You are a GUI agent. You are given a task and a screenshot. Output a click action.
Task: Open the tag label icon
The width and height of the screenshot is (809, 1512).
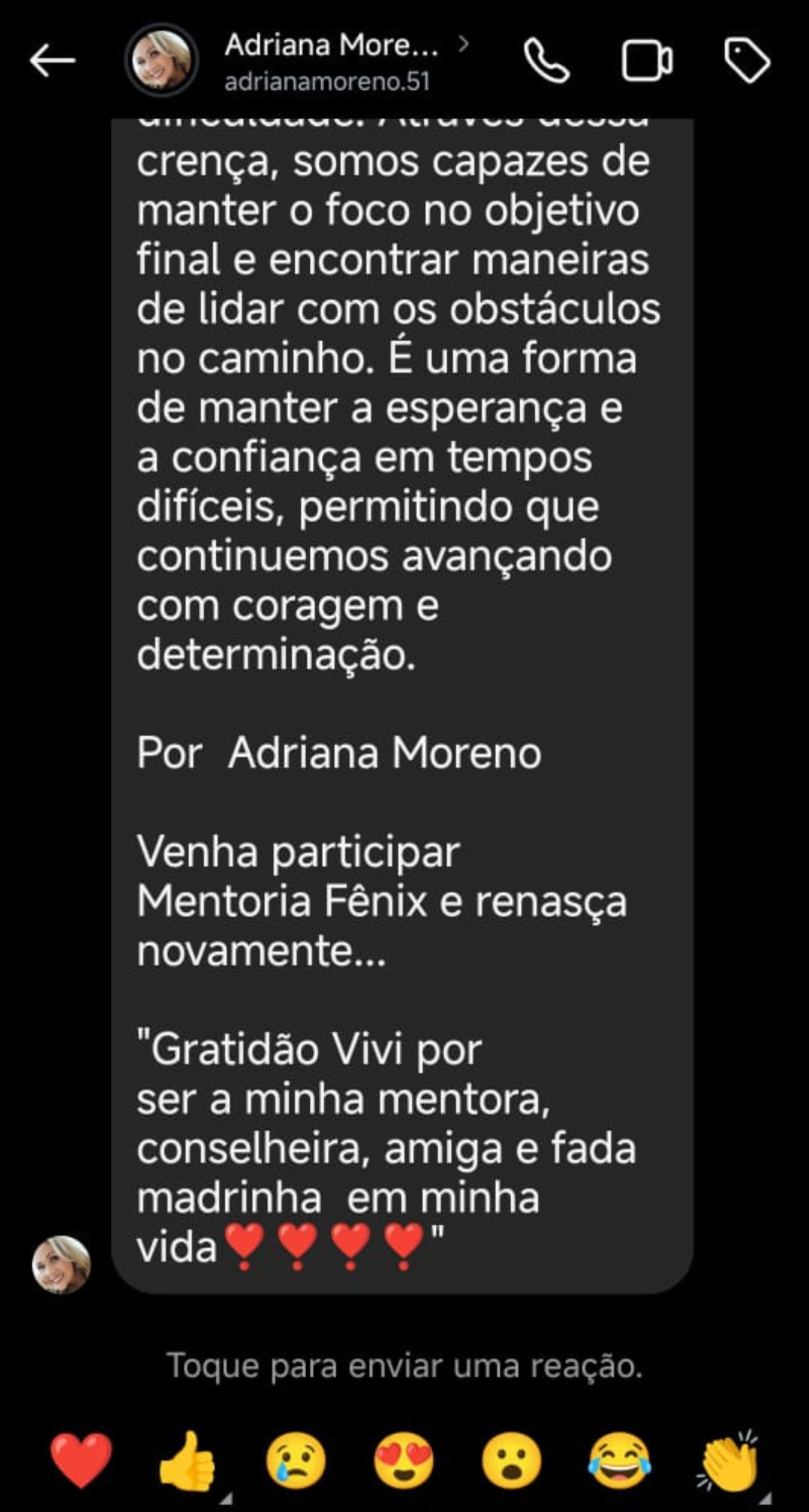(746, 60)
